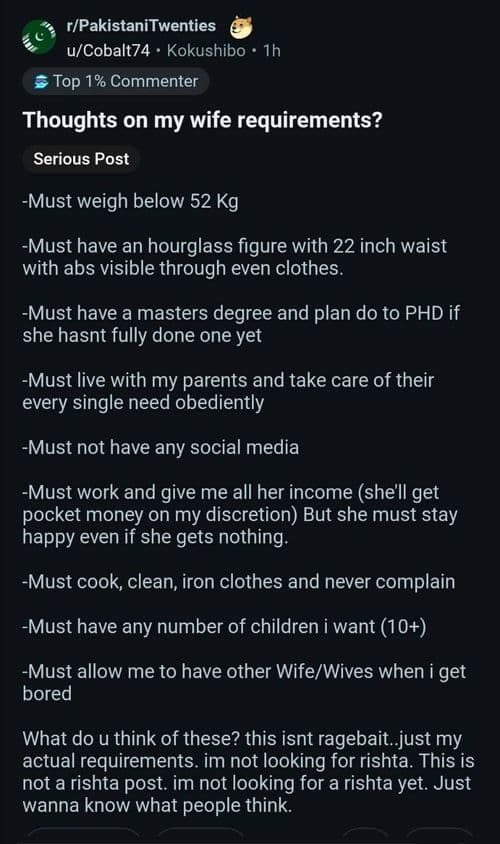Tap the Top 1% Commenter badge
Image resolution: width=500 pixels, height=844 pixels.
[x=116, y=81]
